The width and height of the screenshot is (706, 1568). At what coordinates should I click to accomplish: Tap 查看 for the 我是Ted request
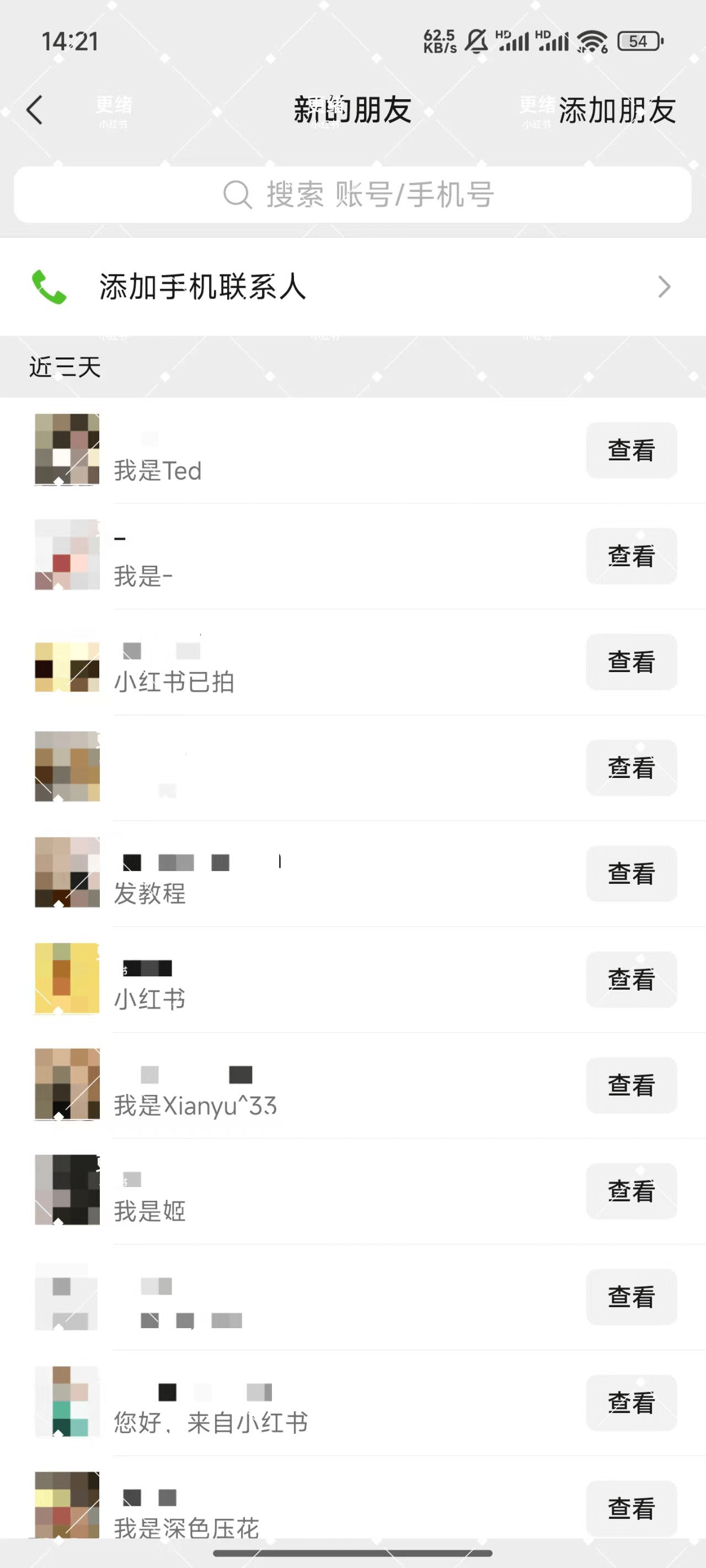[x=631, y=450]
